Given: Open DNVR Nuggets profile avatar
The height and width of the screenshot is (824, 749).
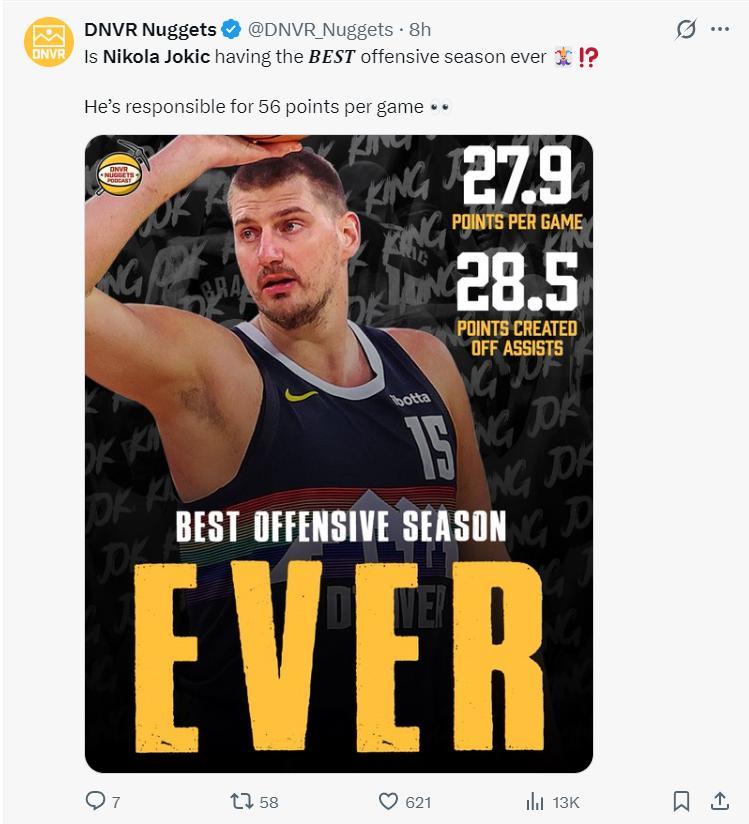Looking at the screenshot, I should coord(48,43).
